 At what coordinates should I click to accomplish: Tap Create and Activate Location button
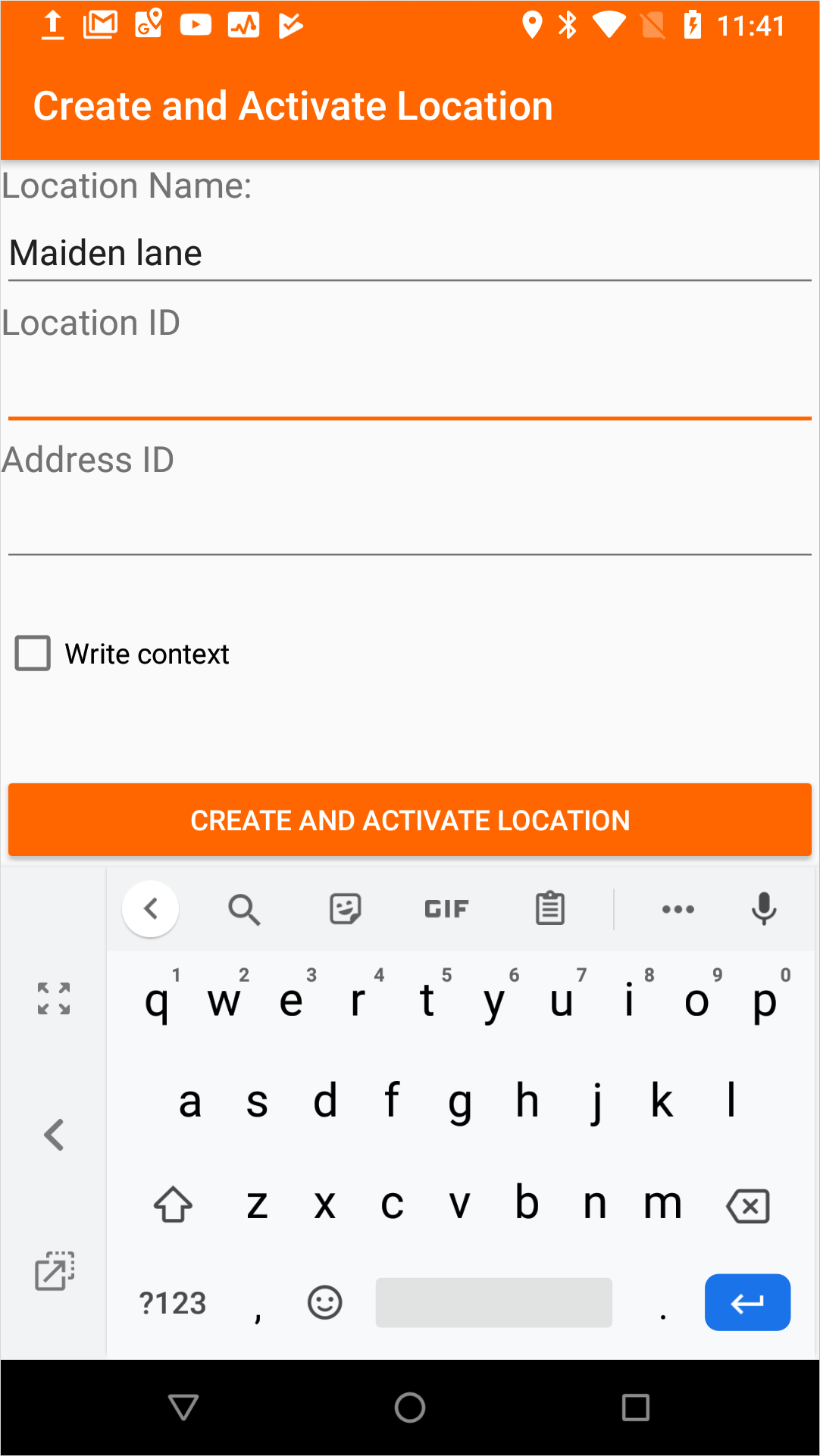click(x=409, y=820)
